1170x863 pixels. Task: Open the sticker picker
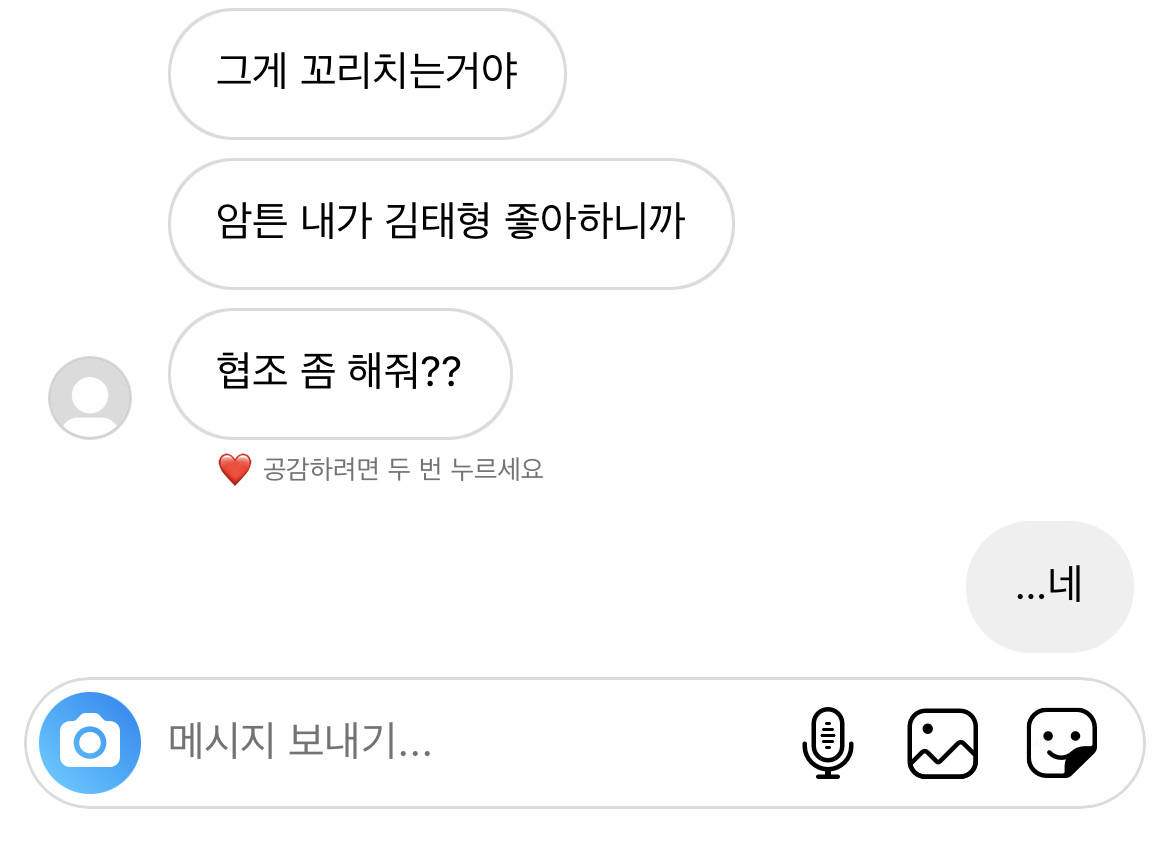(x=1062, y=743)
